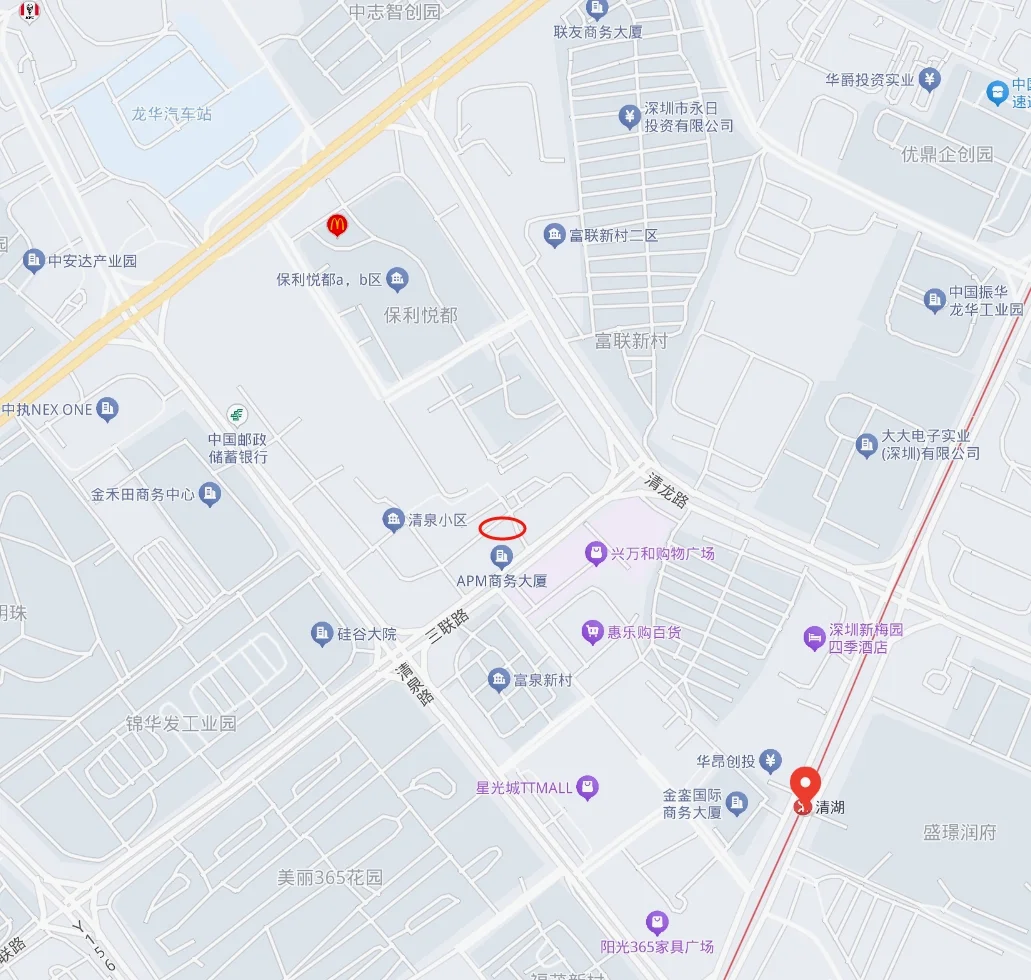Tap the 富泉新村 place marker
This screenshot has width=1031, height=980.
(499, 681)
